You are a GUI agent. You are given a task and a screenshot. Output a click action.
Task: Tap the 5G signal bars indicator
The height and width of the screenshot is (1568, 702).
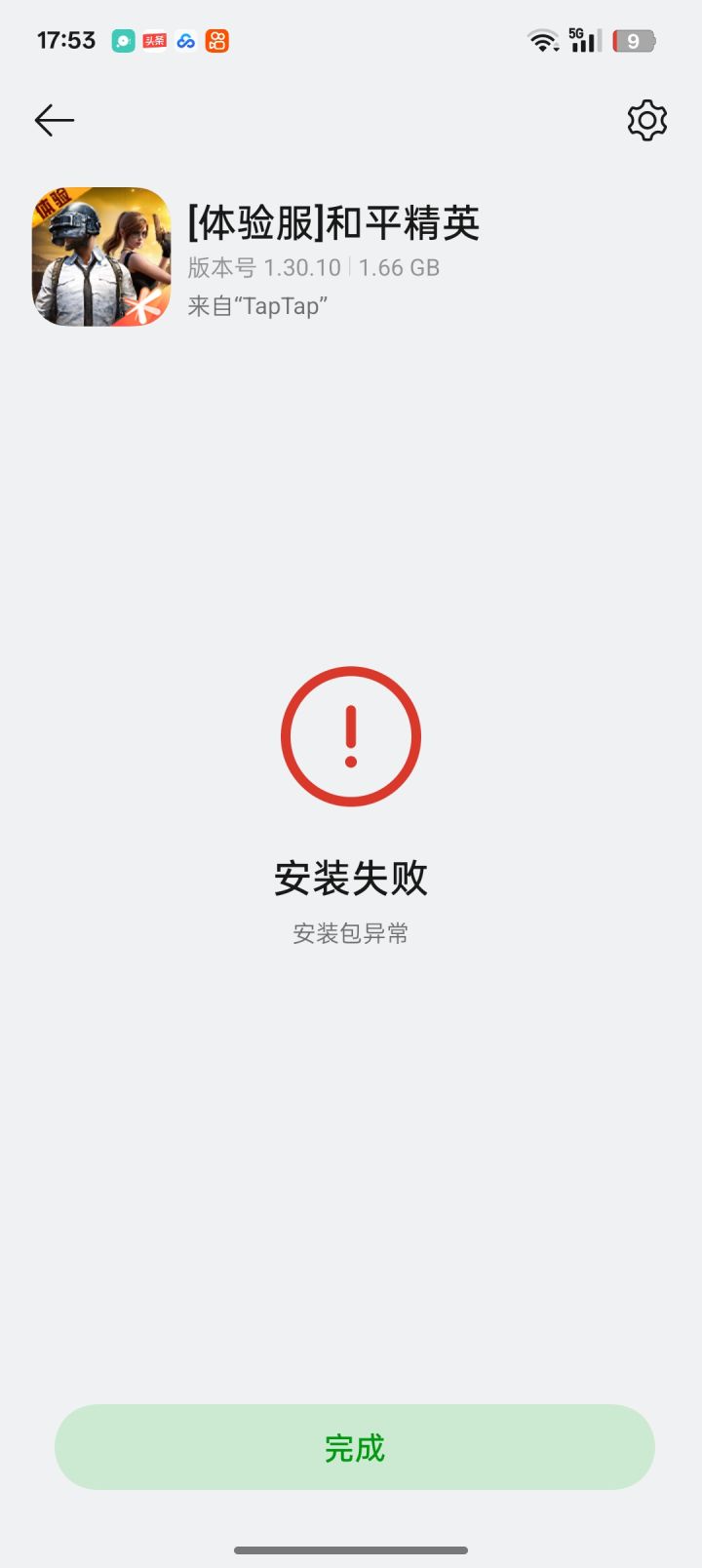582,40
